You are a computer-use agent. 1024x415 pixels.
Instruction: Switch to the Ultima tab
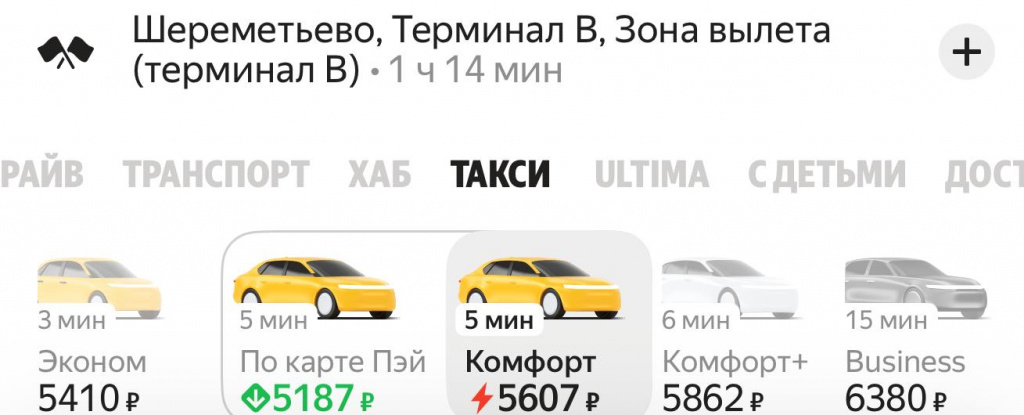(x=651, y=174)
